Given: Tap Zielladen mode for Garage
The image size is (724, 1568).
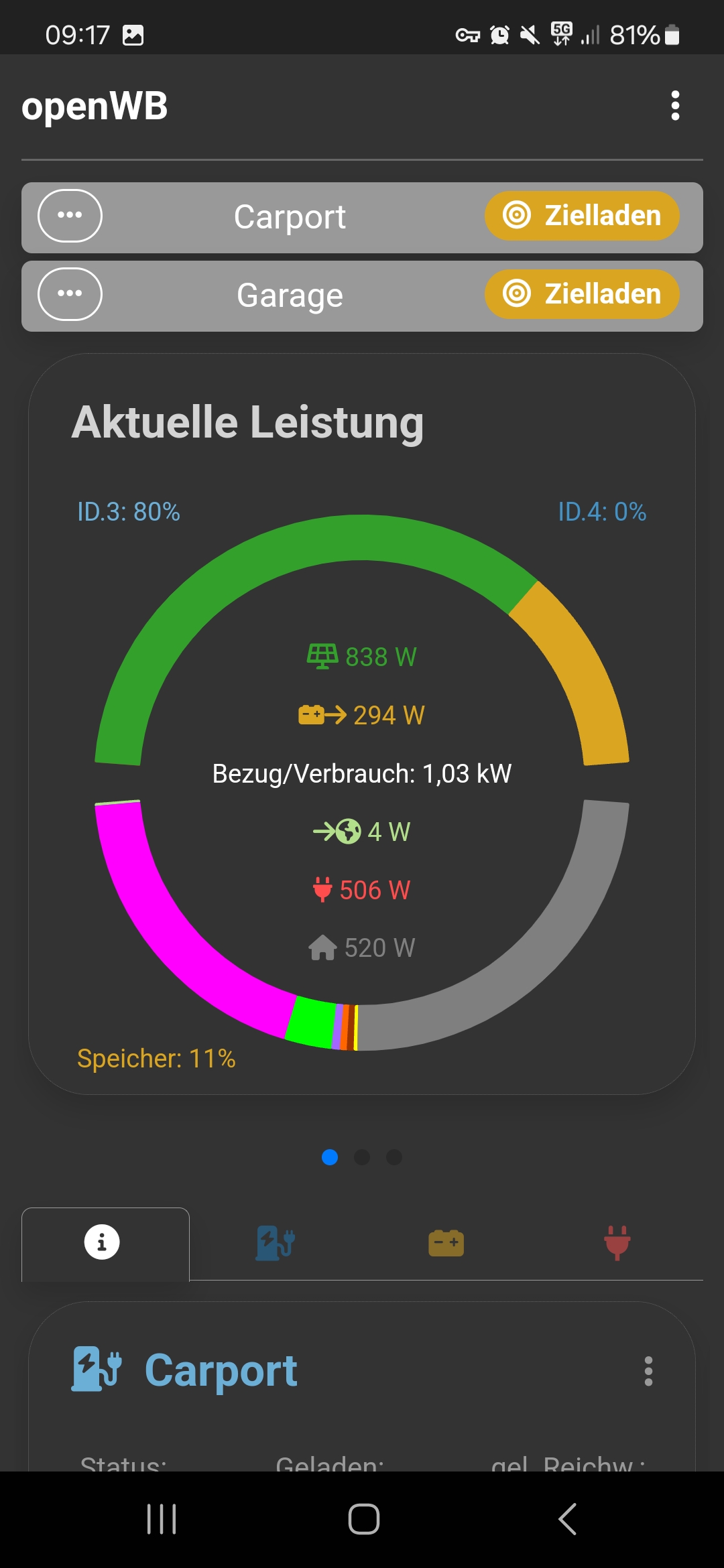Looking at the screenshot, I should tap(582, 294).
